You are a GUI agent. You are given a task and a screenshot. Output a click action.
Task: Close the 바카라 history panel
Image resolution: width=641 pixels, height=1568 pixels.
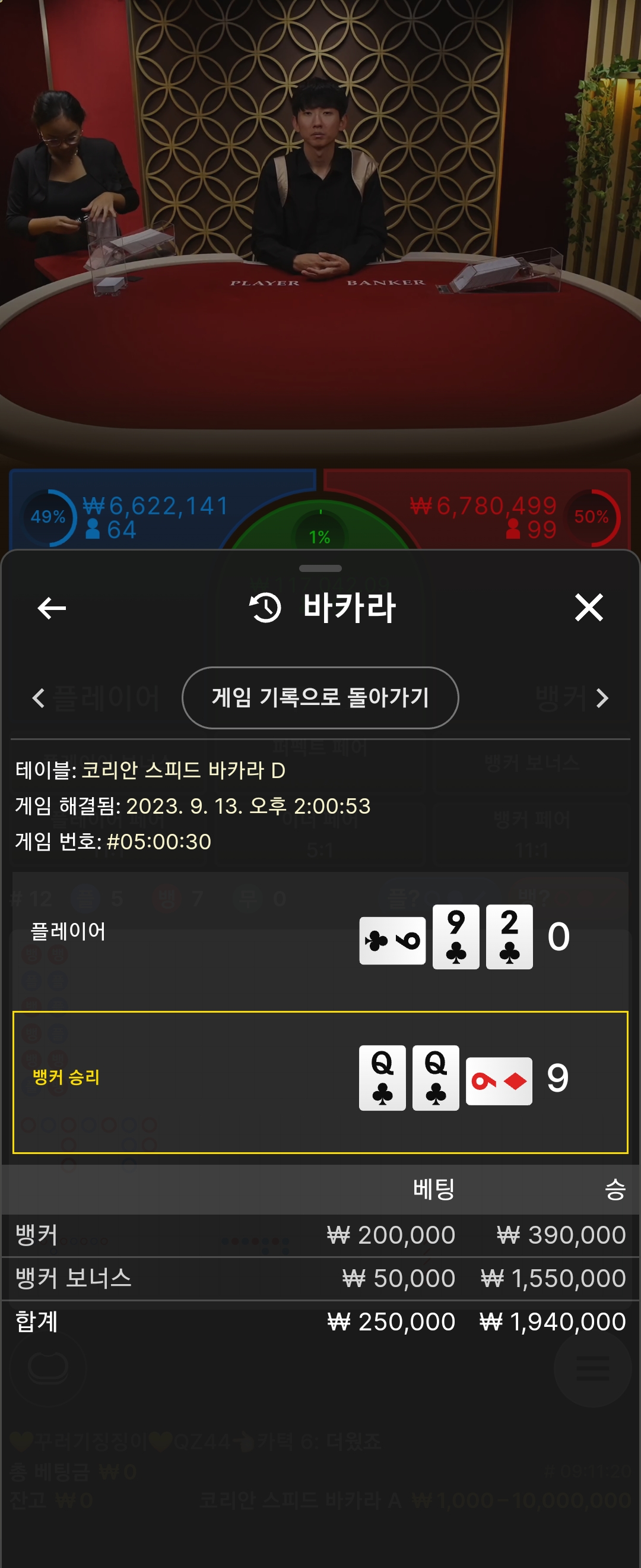click(589, 608)
